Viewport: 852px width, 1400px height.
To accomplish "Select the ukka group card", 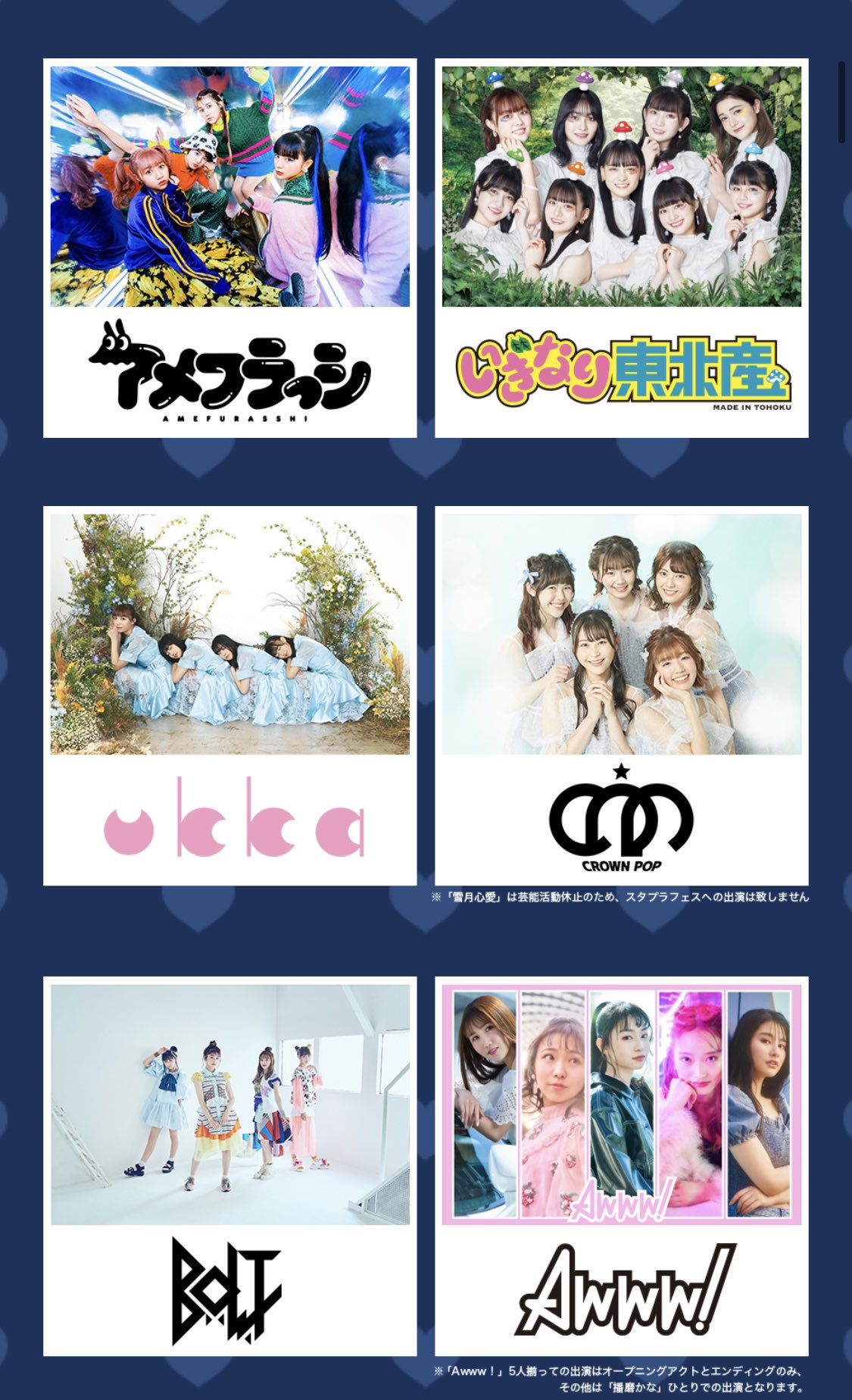I will [x=229, y=695].
